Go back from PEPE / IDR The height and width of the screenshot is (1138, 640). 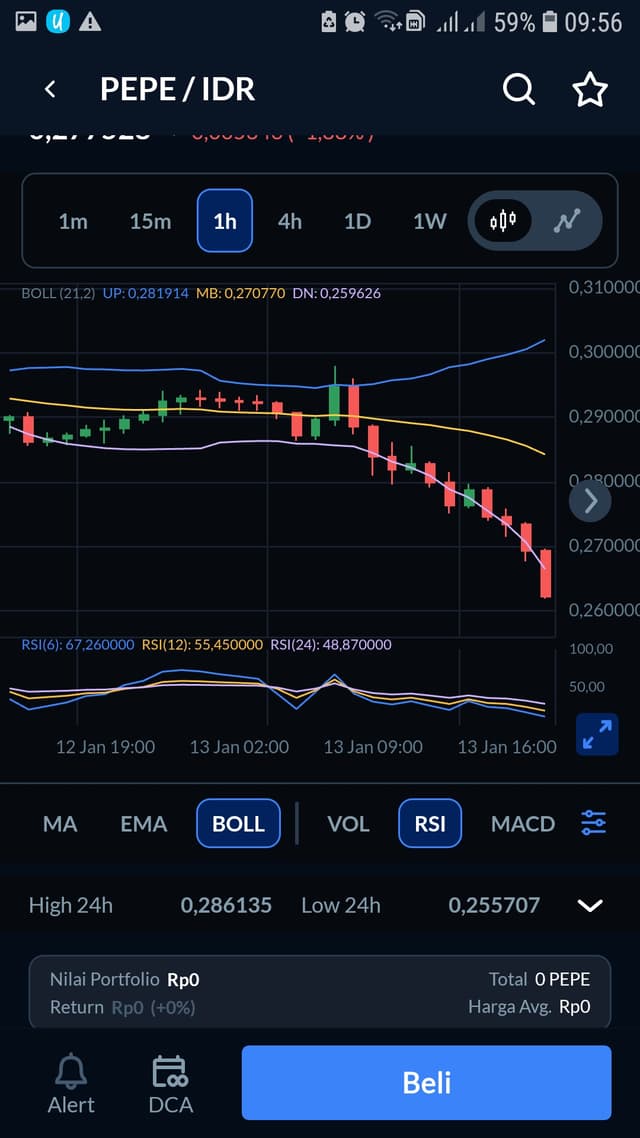[x=50, y=89]
